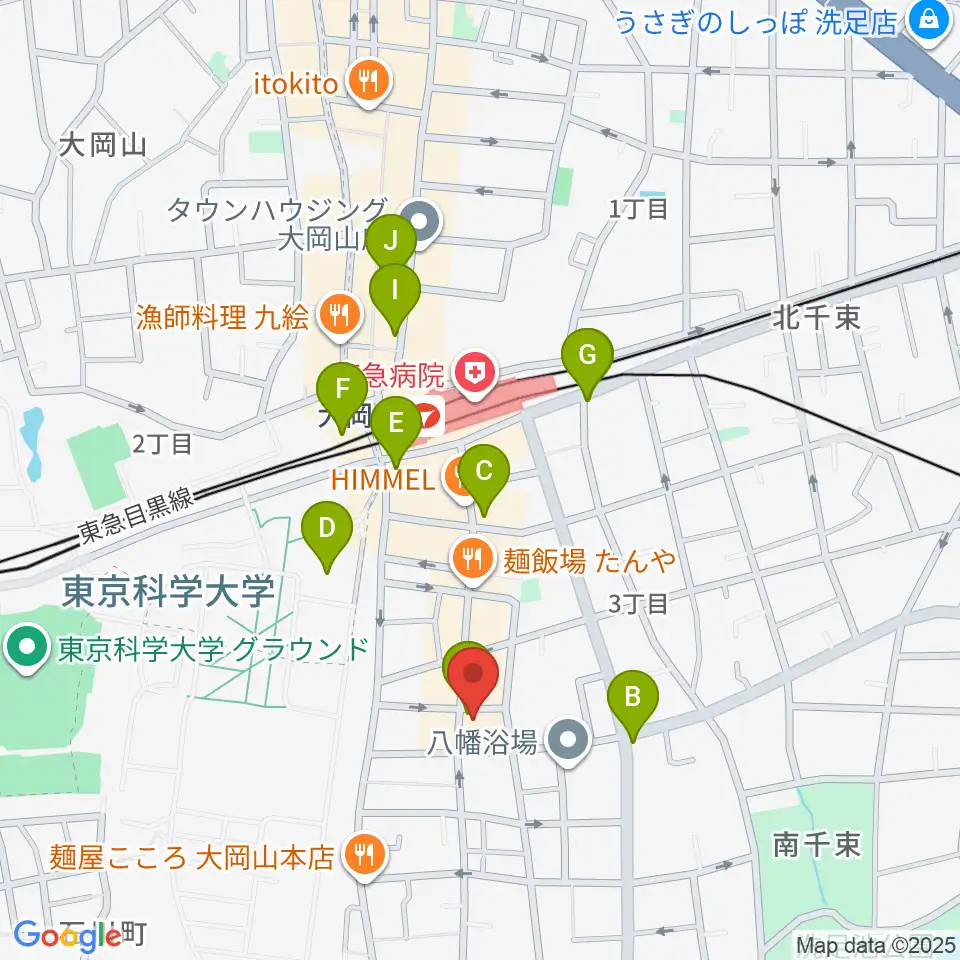The height and width of the screenshot is (960, 960).
Task: Tap the うさぎのしっぽ 洗足店 shop pin
Action: click(929, 20)
